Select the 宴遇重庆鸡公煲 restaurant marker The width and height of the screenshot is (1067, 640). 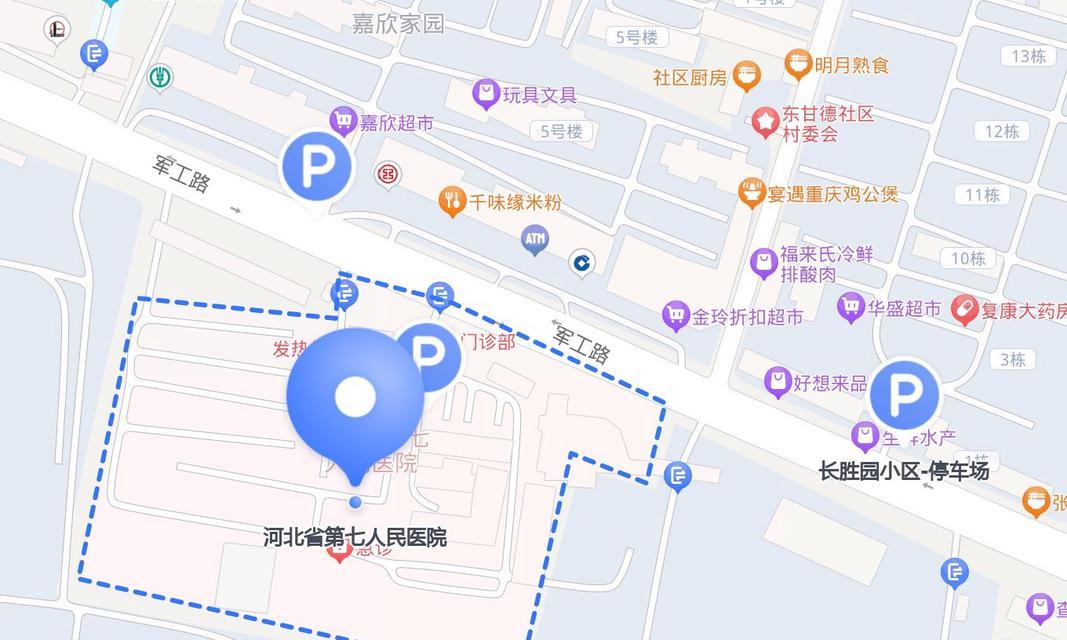tap(752, 193)
